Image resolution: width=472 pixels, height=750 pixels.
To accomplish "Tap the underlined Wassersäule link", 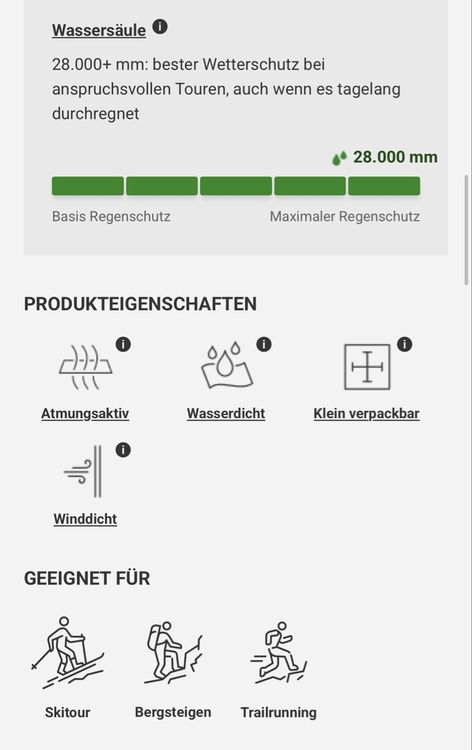I will (x=99, y=30).
